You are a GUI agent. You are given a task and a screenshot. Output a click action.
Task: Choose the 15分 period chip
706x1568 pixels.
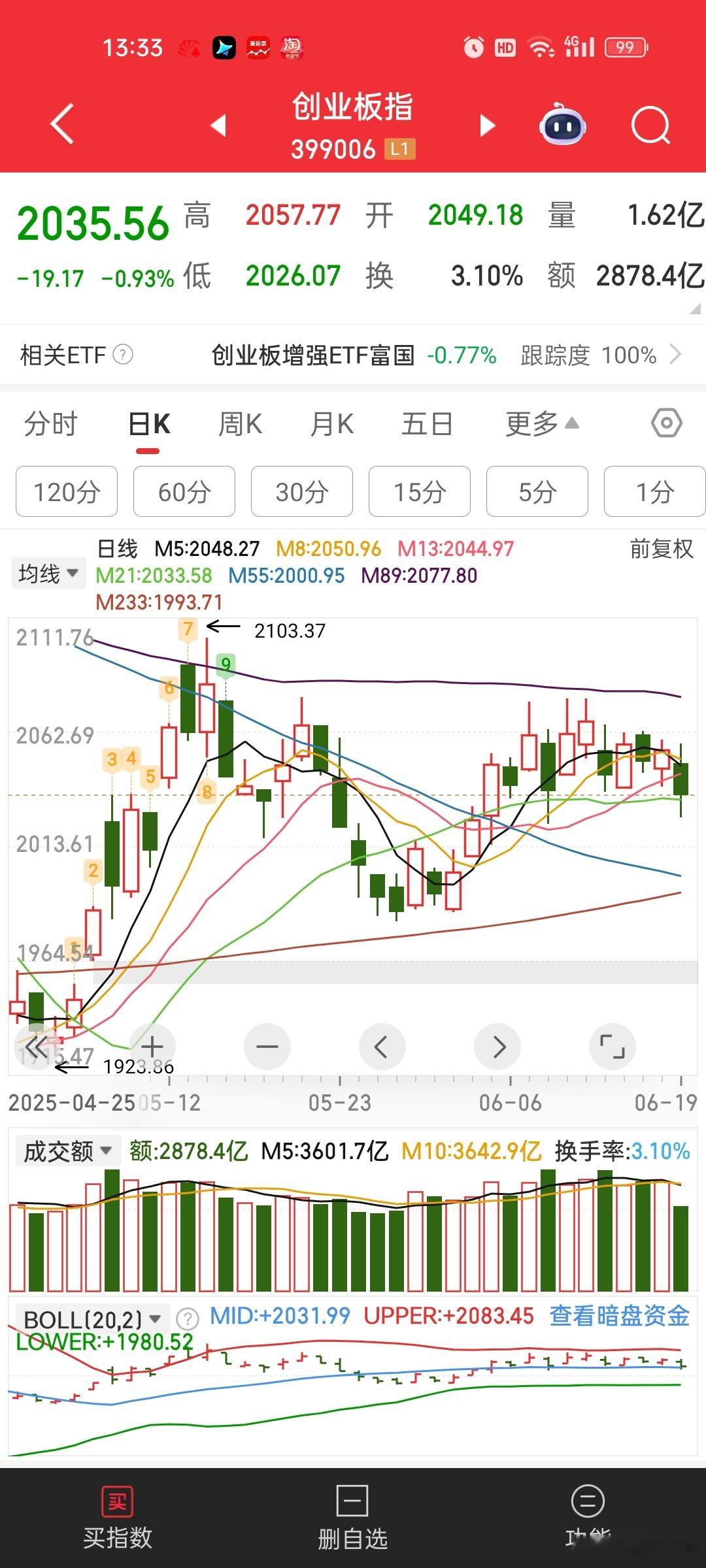(420, 492)
